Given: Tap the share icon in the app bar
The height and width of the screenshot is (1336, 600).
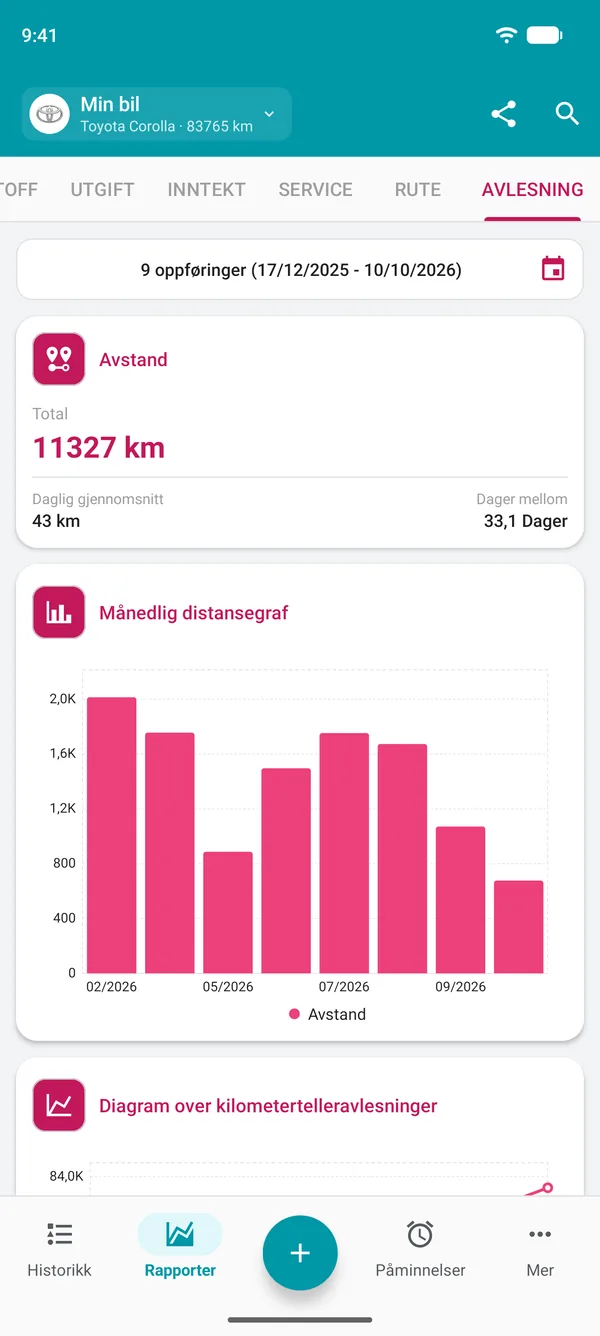Looking at the screenshot, I should click(x=504, y=114).
